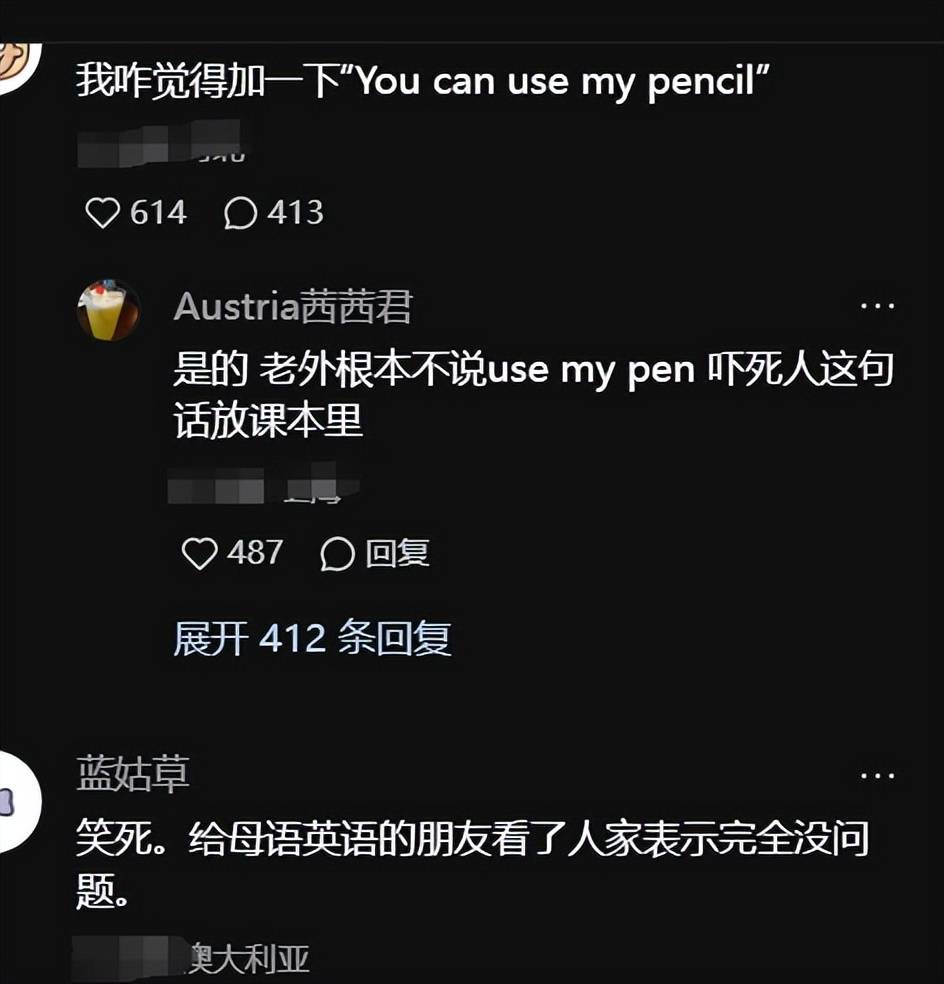This screenshot has height=984, width=944.
Task: Like the "You can use my pencil" comment
Action: point(102,213)
